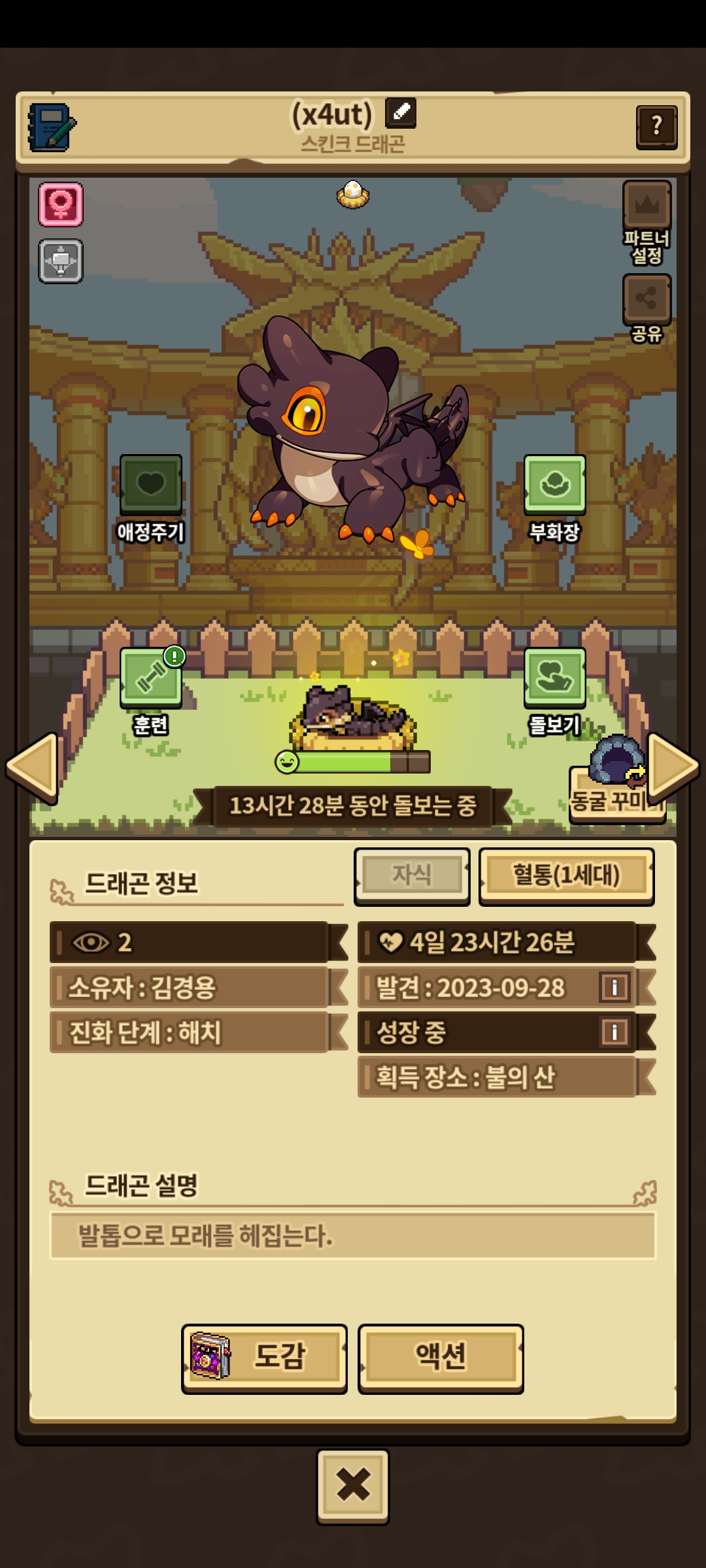
Task: Open 동굴 꾸미기 cave decoration
Action: pyautogui.click(x=616, y=781)
